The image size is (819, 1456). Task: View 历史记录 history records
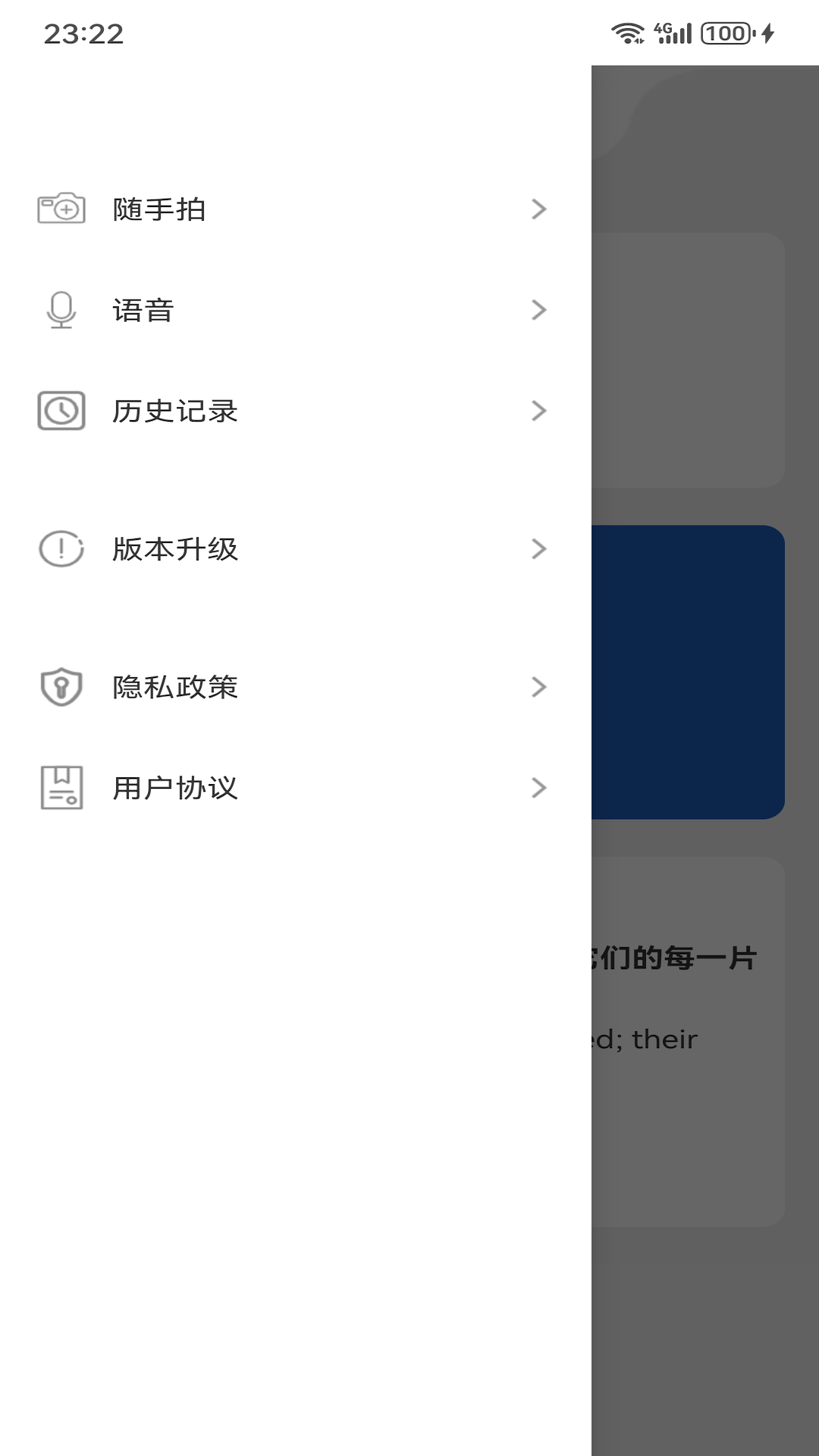296,411
